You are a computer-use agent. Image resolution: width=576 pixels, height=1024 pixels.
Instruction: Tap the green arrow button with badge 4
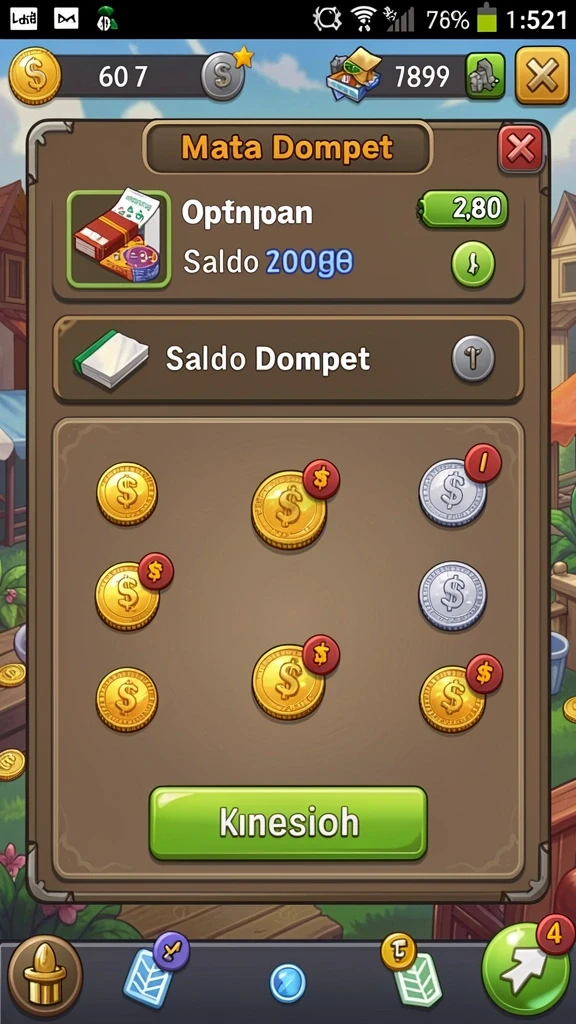click(x=526, y=970)
